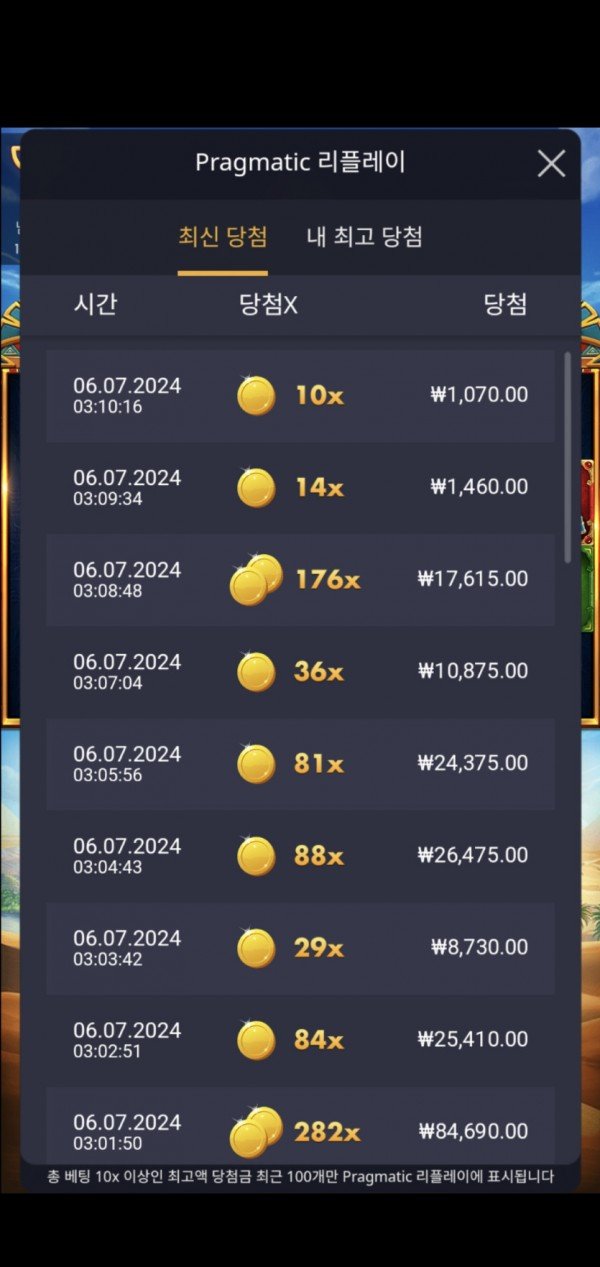Open the 176x replay worth ₩17,615.00

[x=300, y=580]
